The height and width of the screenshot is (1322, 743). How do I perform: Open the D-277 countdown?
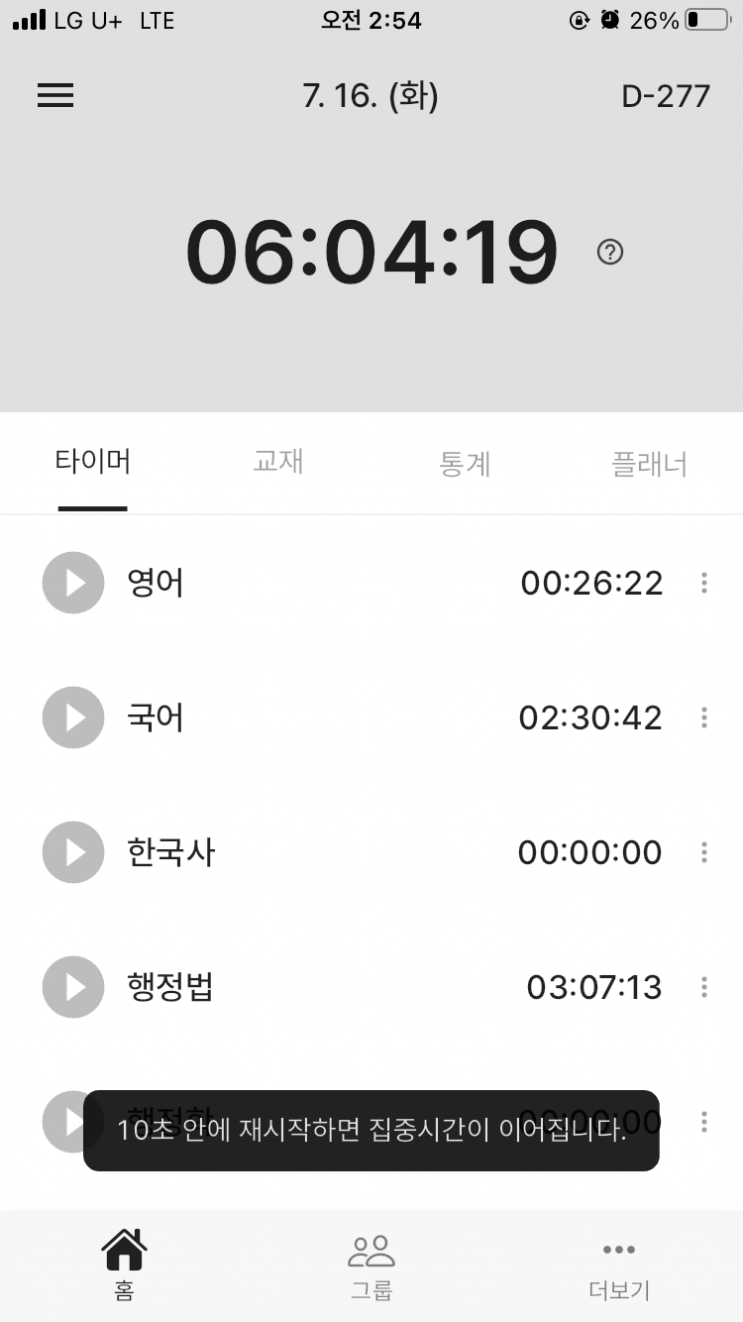click(665, 96)
